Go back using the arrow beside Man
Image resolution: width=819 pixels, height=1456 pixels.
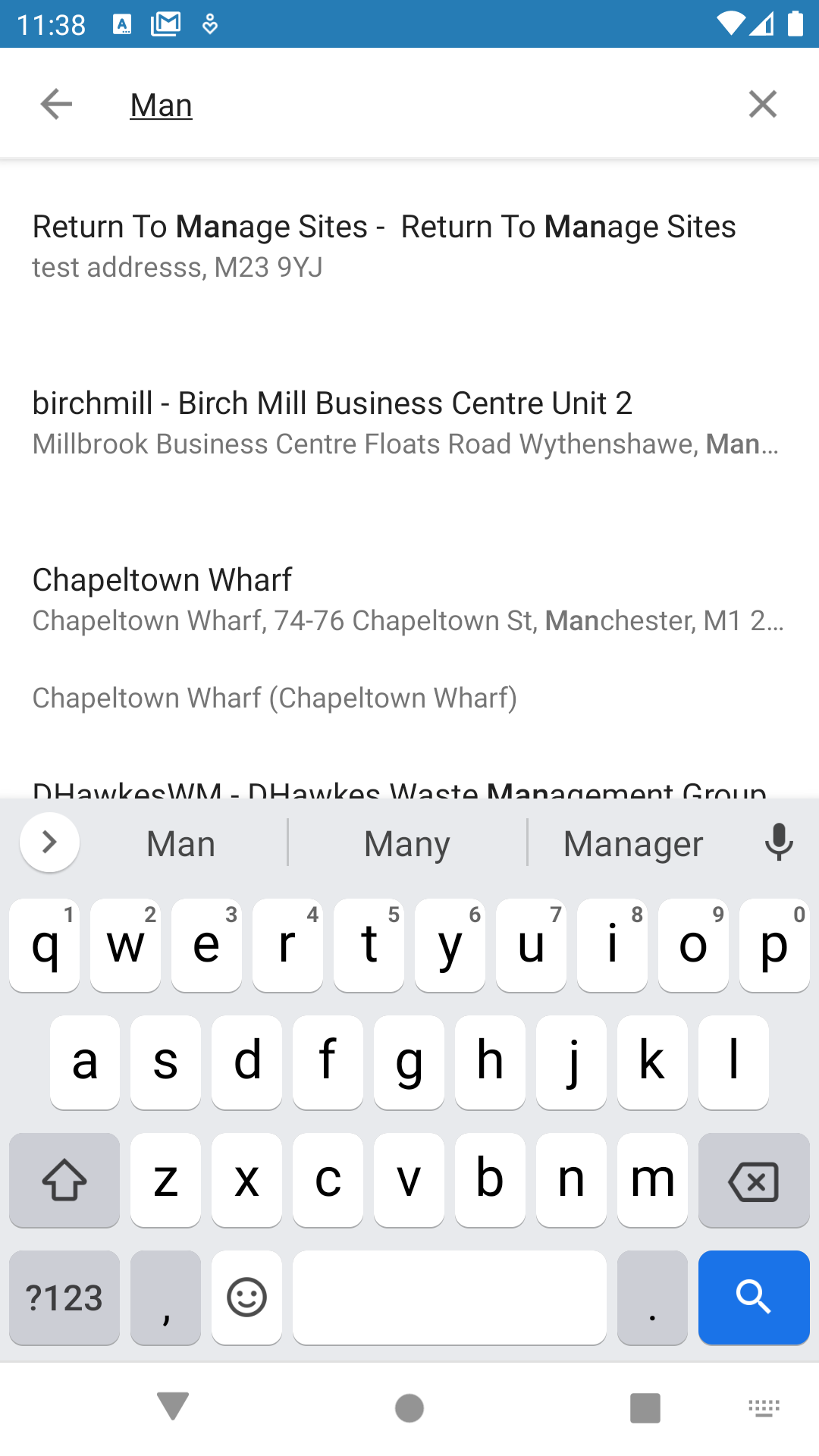[x=56, y=104]
